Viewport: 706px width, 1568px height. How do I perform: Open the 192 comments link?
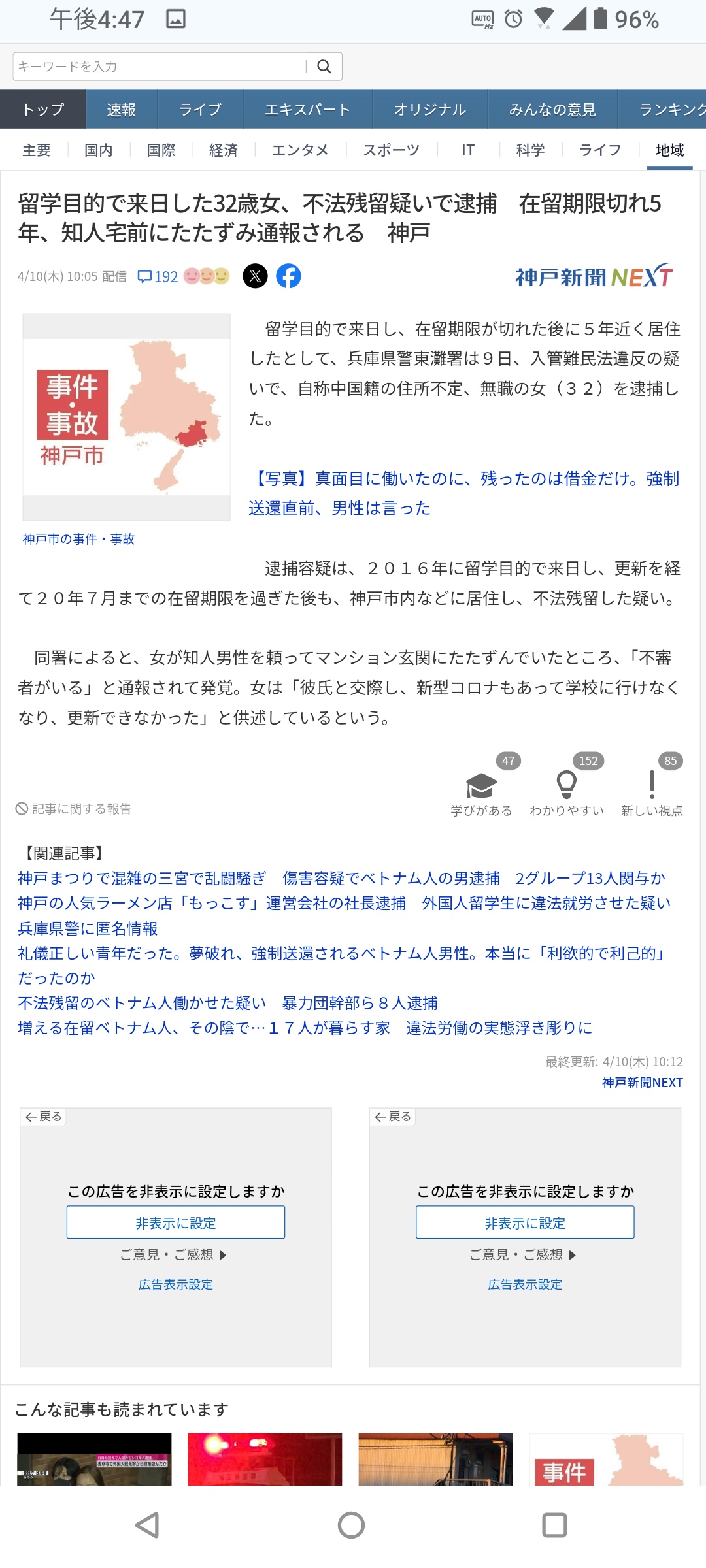pyautogui.click(x=158, y=276)
